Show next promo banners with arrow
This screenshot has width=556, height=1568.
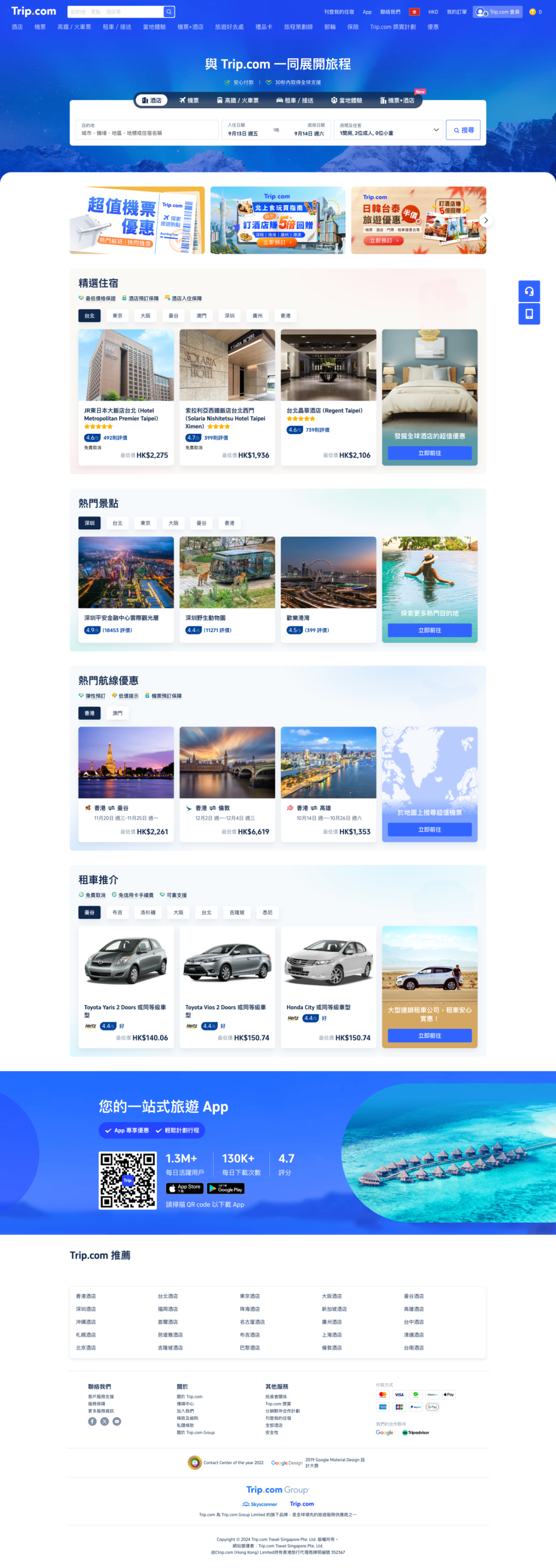click(x=485, y=220)
